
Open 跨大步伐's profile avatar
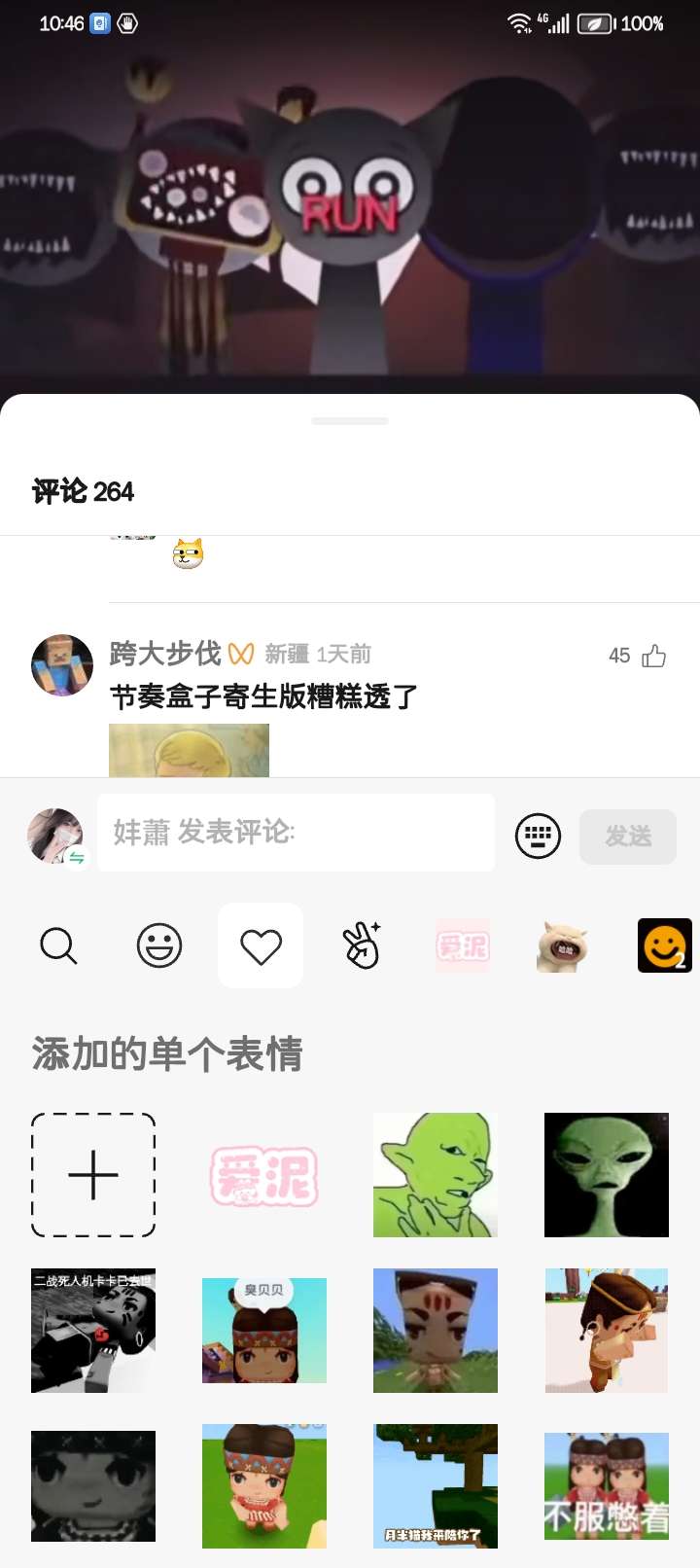coord(62,665)
